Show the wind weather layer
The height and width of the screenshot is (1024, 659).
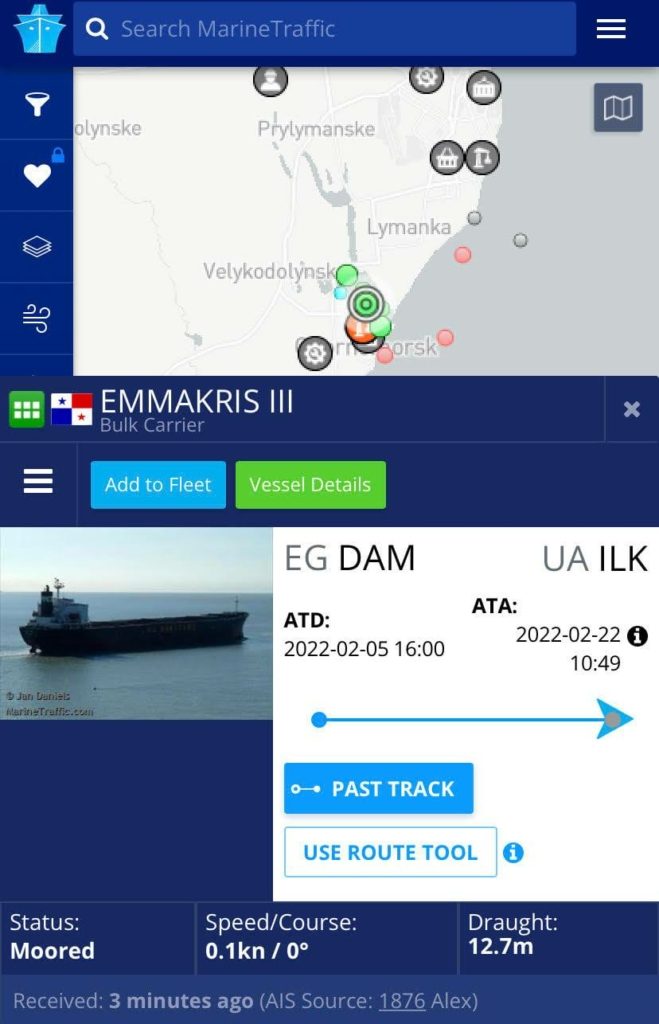[37, 318]
